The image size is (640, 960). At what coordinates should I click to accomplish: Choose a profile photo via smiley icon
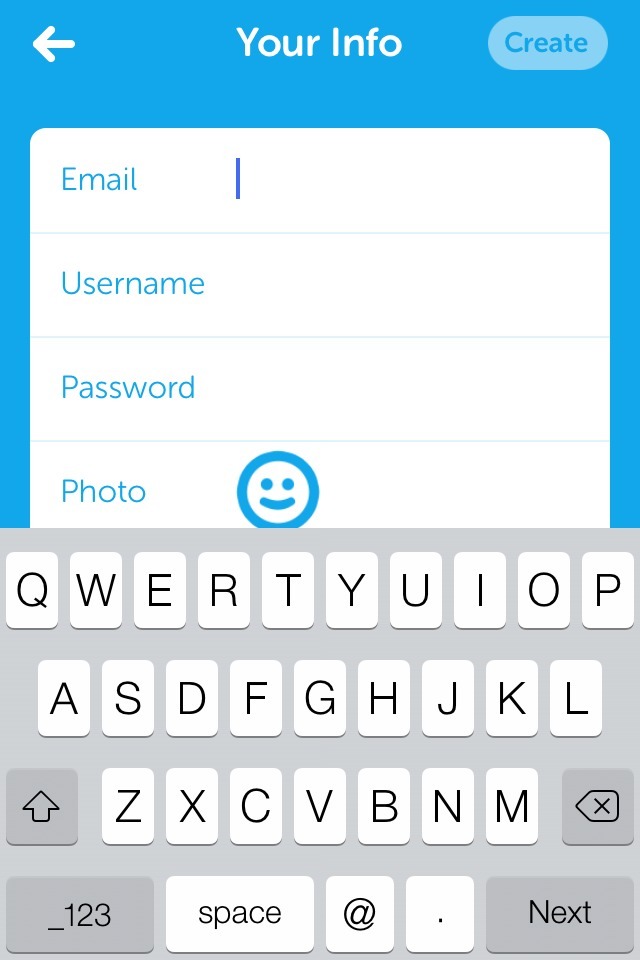tap(277, 491)
